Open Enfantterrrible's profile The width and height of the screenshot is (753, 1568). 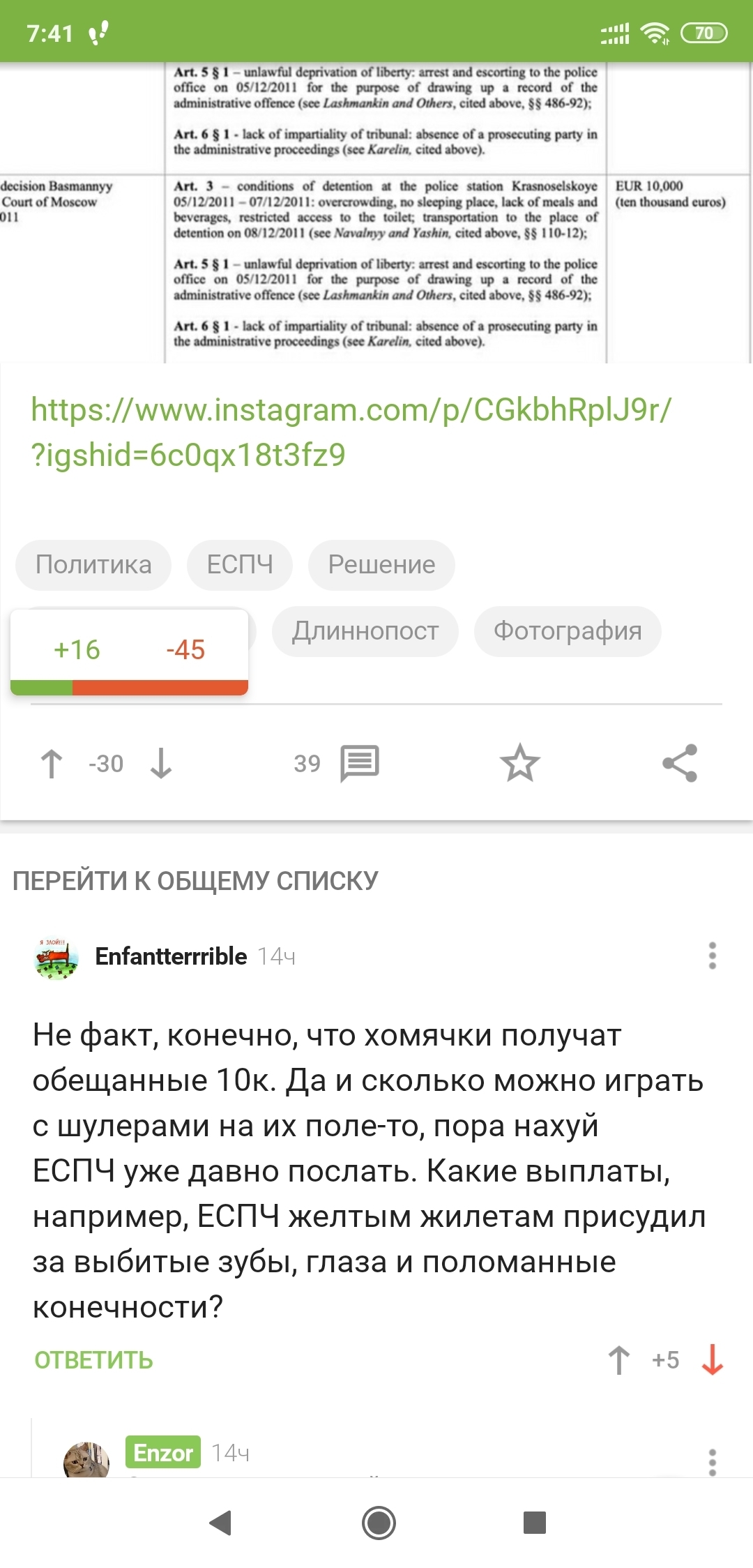coord(171,956)
